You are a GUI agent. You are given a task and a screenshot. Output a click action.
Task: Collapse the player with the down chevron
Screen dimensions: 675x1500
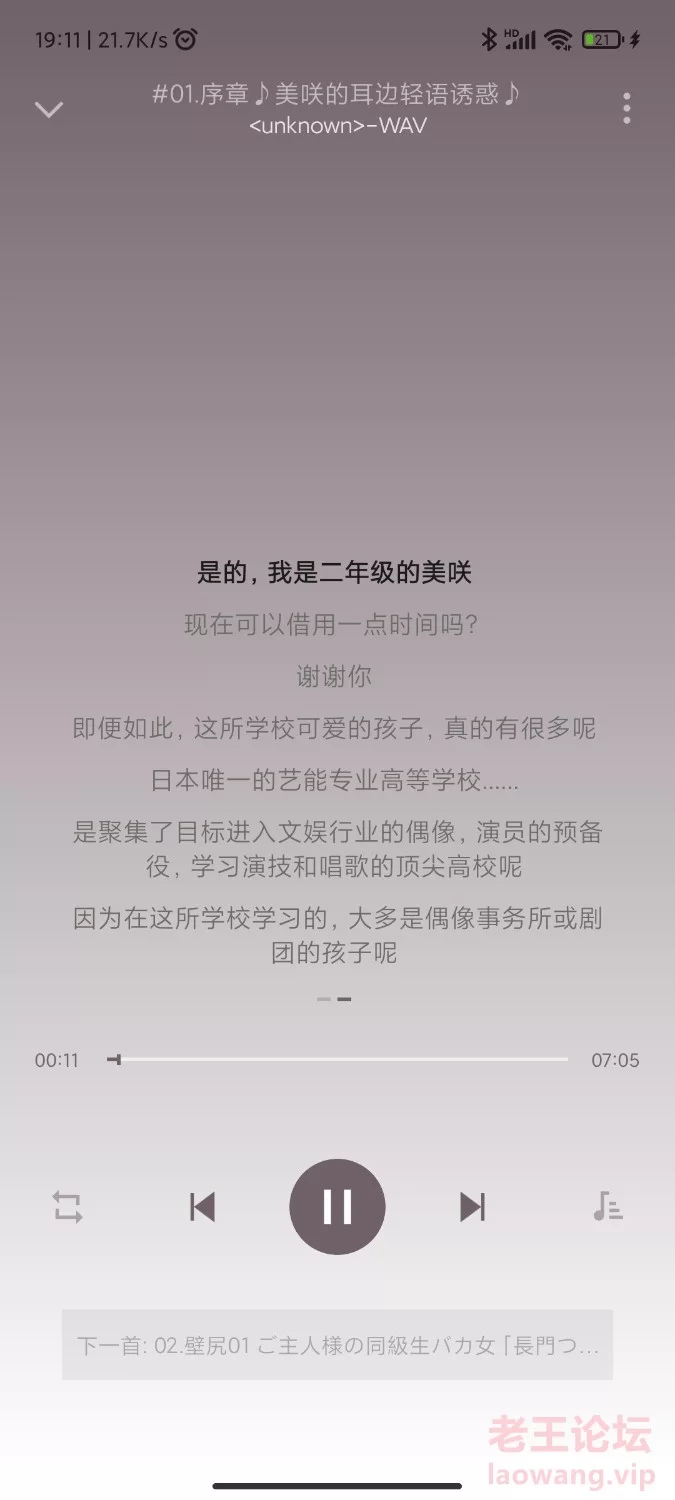49,109
